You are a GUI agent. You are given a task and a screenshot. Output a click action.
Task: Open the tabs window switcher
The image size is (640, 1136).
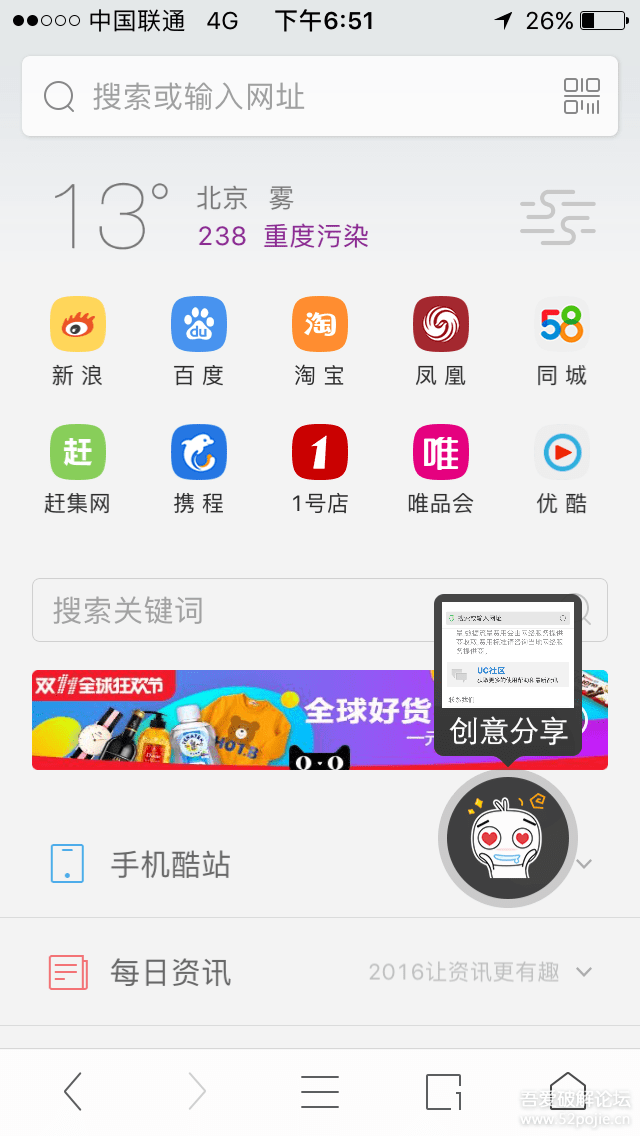(443, 1091)
